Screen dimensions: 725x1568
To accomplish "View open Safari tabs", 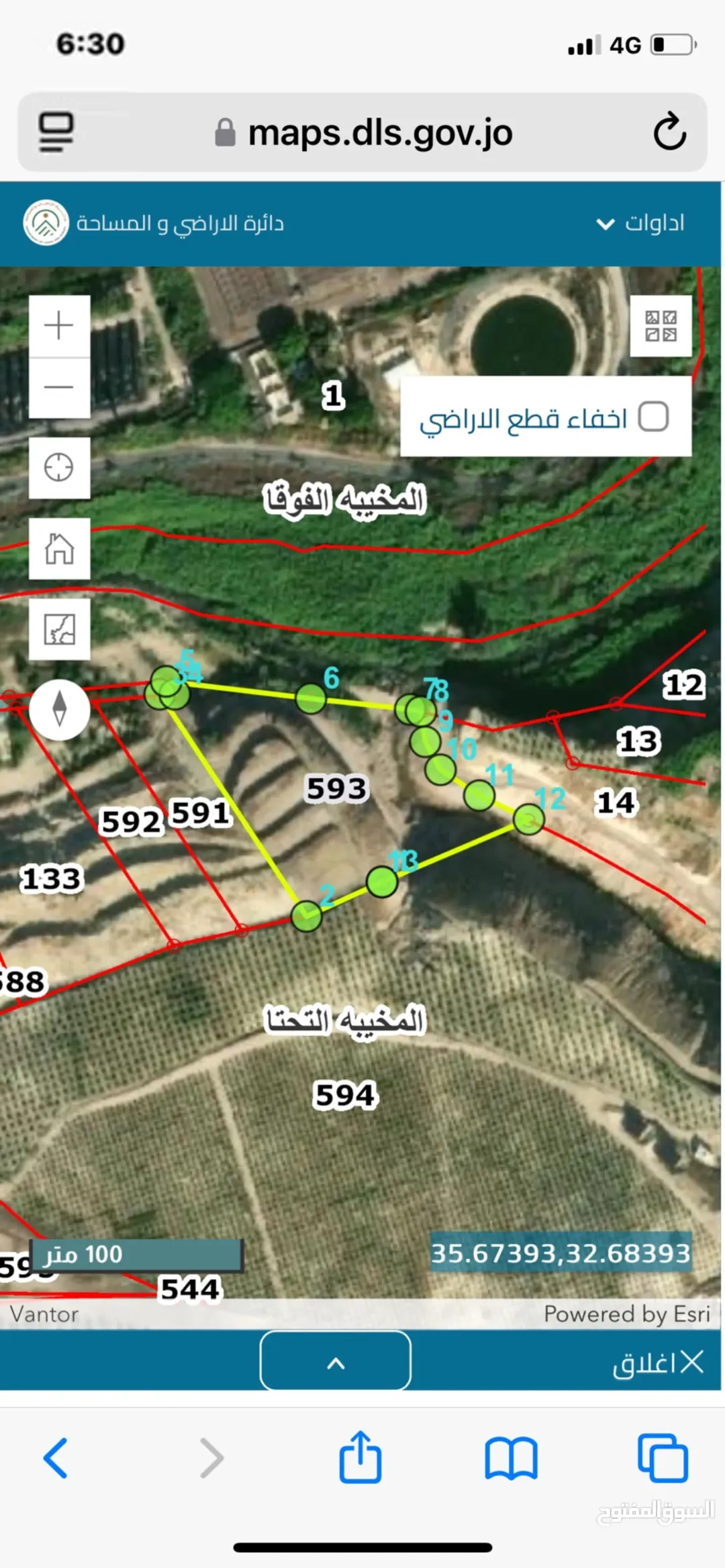I will [663, 1458].
